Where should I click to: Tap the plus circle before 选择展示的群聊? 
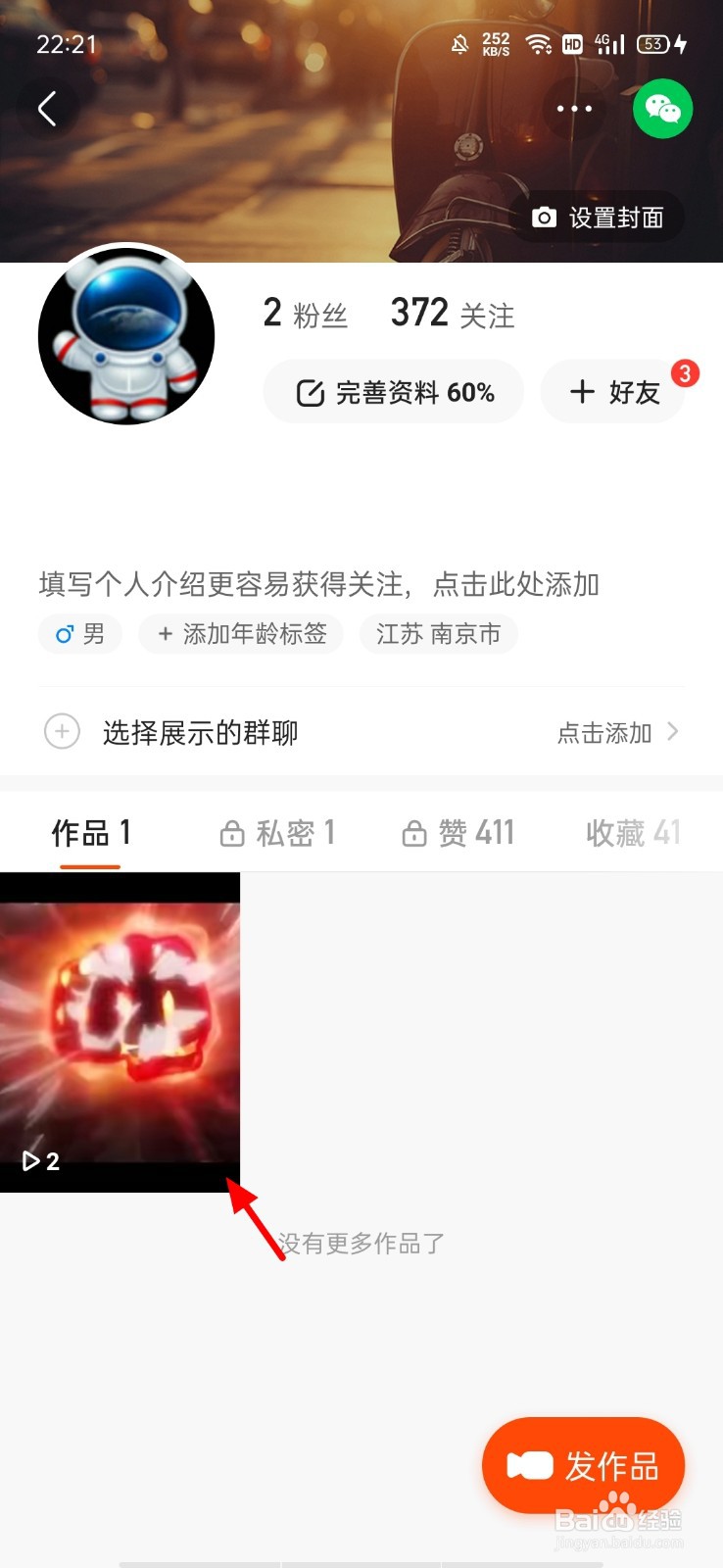click(62, 732)
